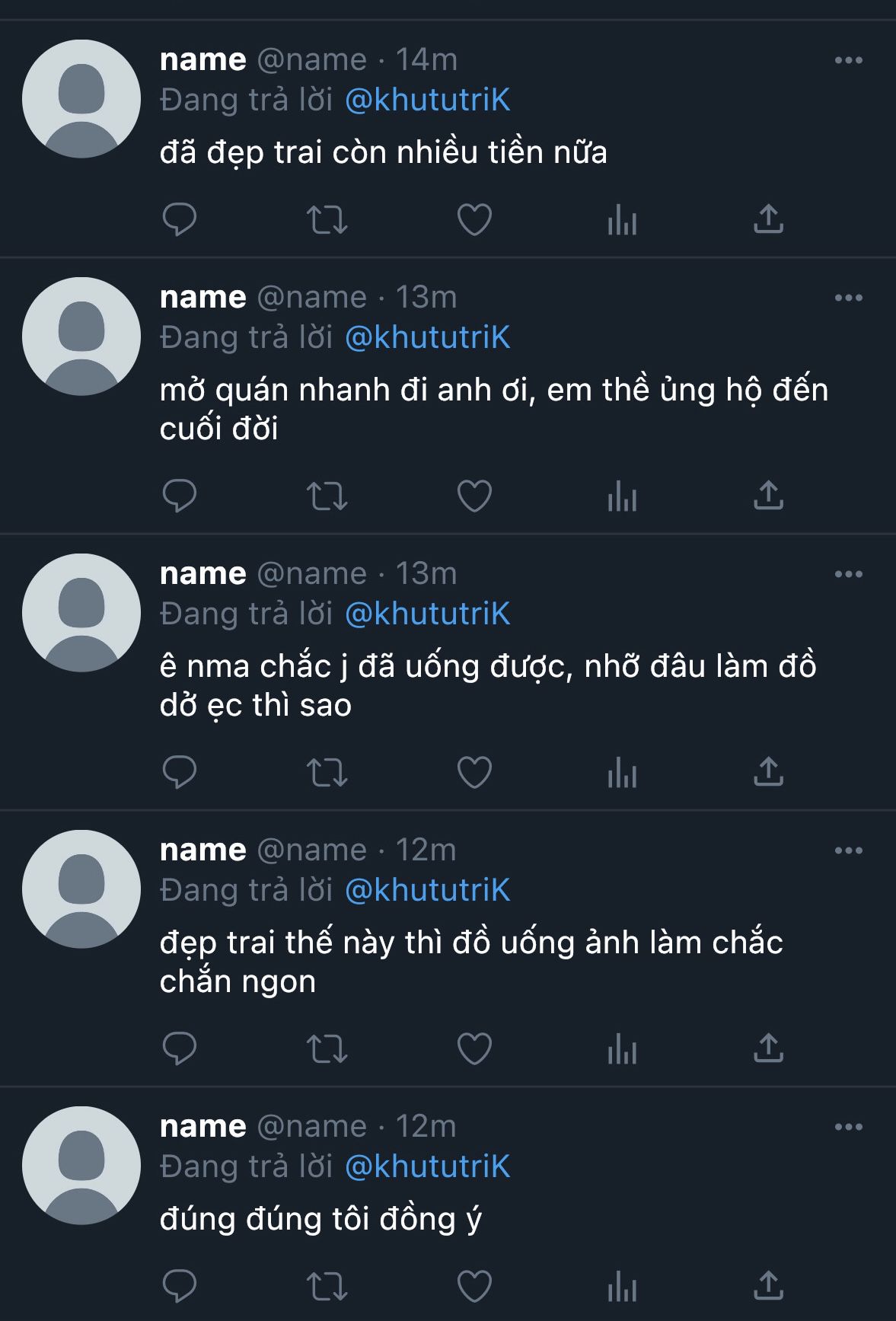The image size is (896, 1321).
Task: Share the "mở quán nhanh đi anh ơi" tweet
Action: [768, 496]
